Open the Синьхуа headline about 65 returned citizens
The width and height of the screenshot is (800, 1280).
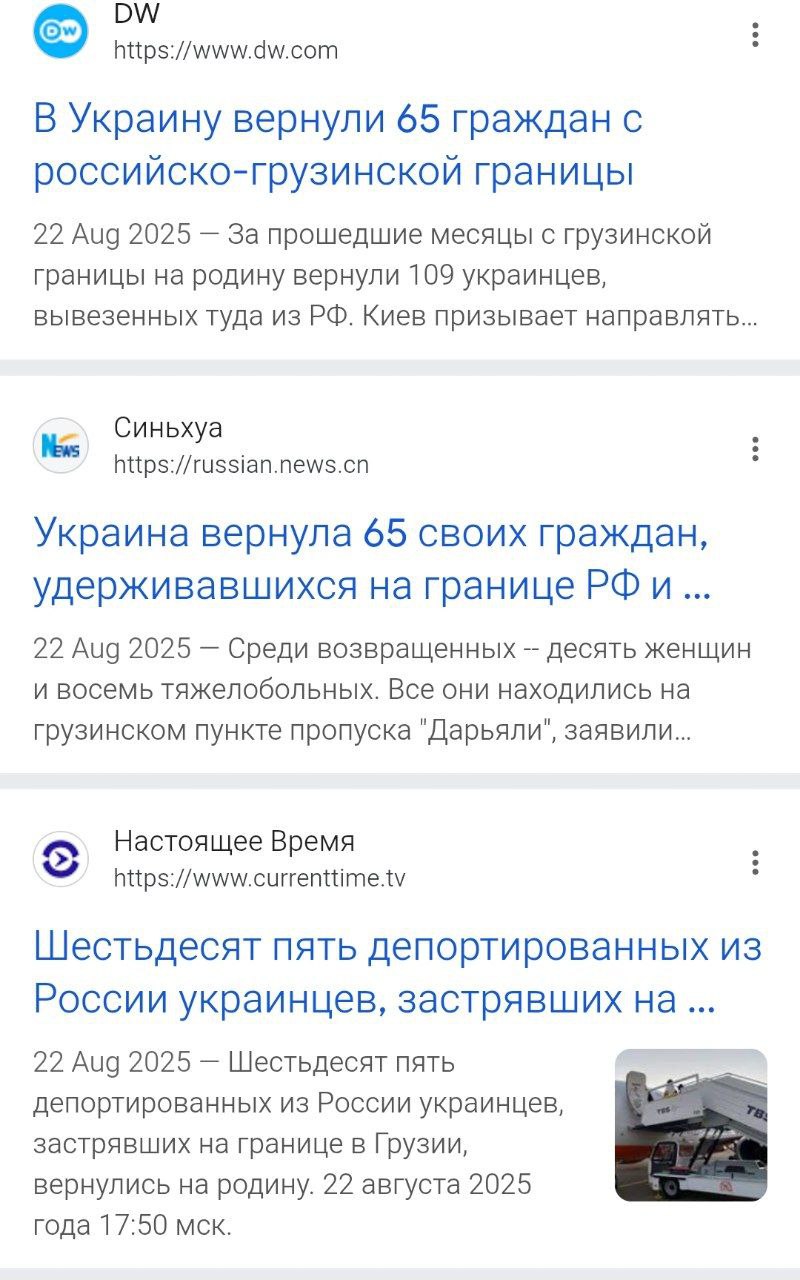pos(371,559)
